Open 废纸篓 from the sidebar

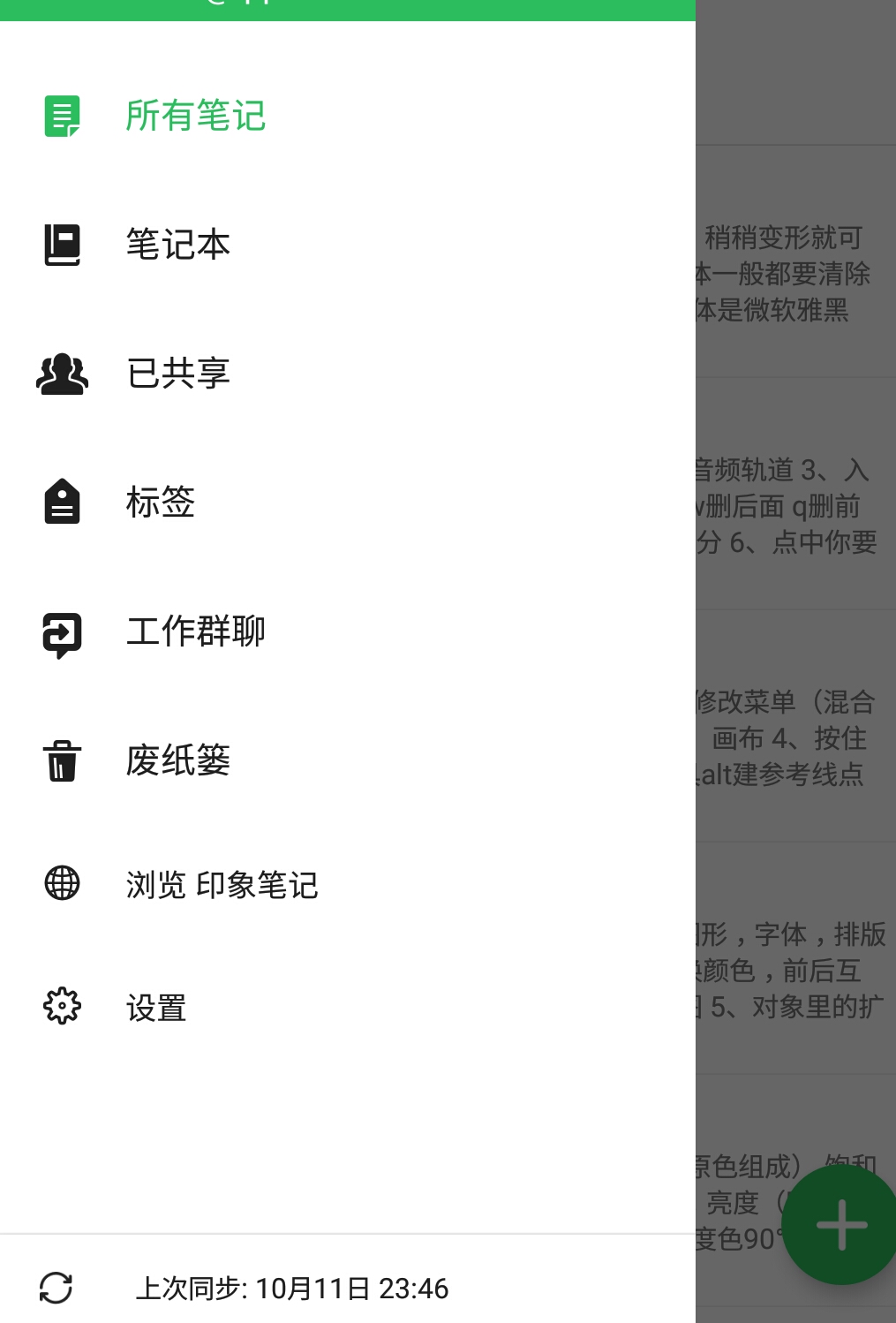coord(177,761)
